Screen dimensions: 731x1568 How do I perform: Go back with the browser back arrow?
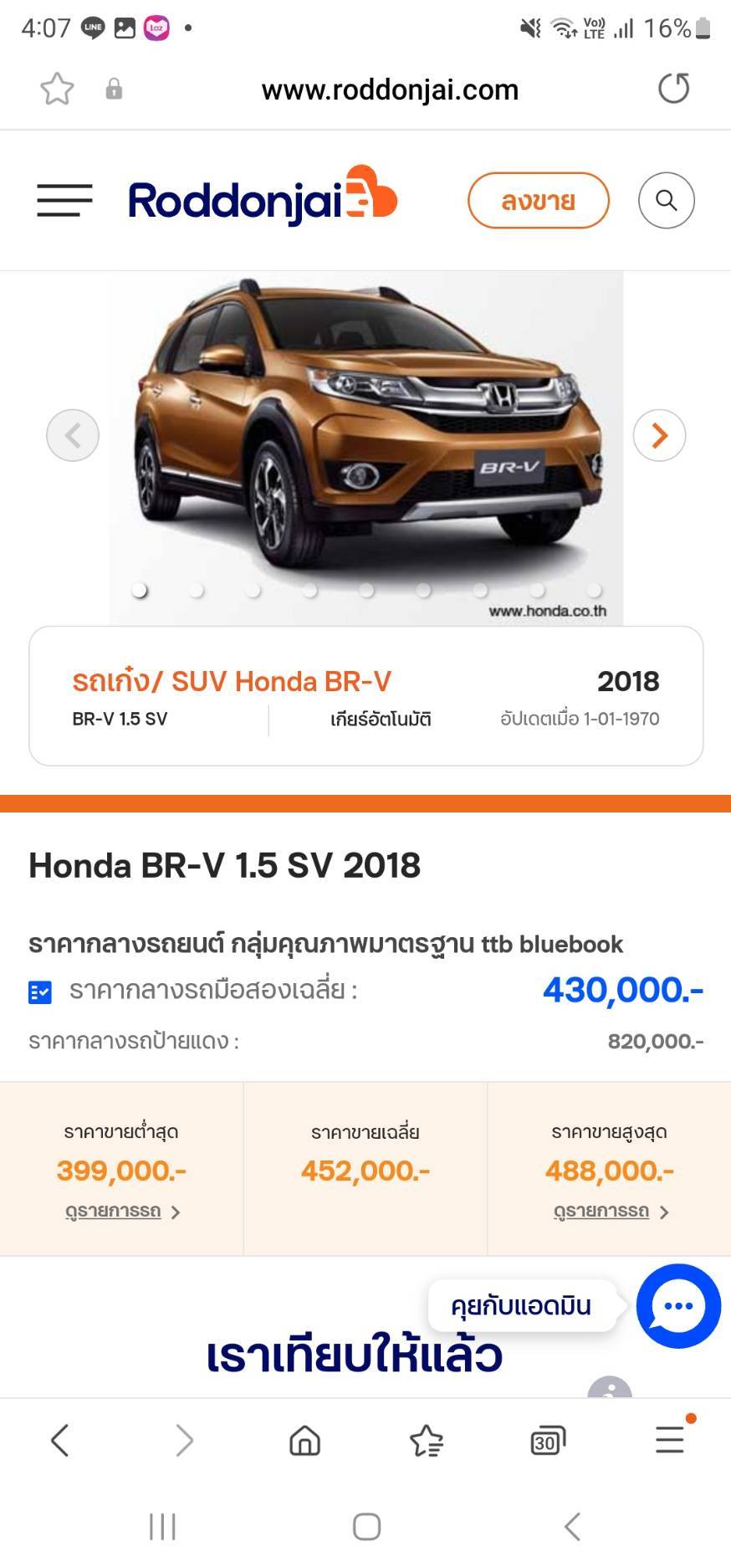59,1441
